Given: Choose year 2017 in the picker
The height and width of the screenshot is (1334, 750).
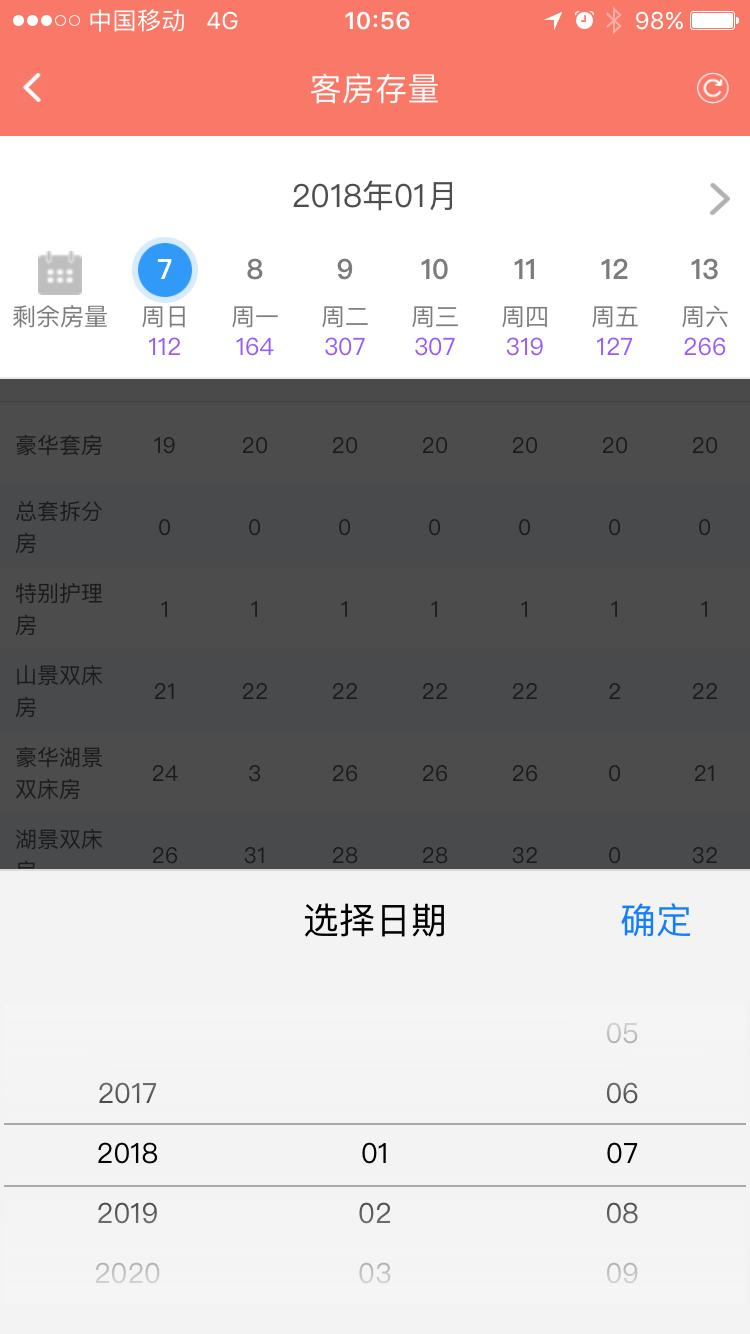Looking at the screenshot, I should coord(128,1093).
